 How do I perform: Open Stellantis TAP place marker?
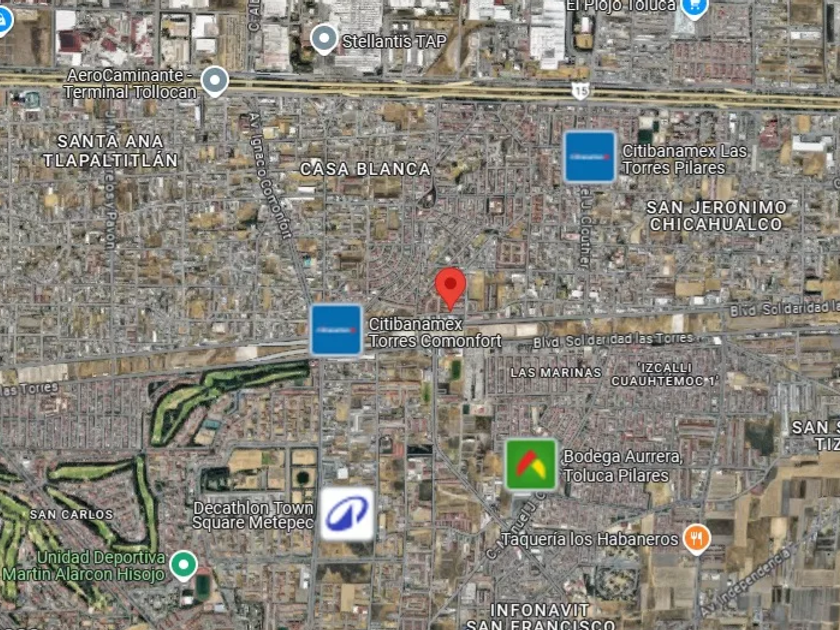tap(324, 40)
